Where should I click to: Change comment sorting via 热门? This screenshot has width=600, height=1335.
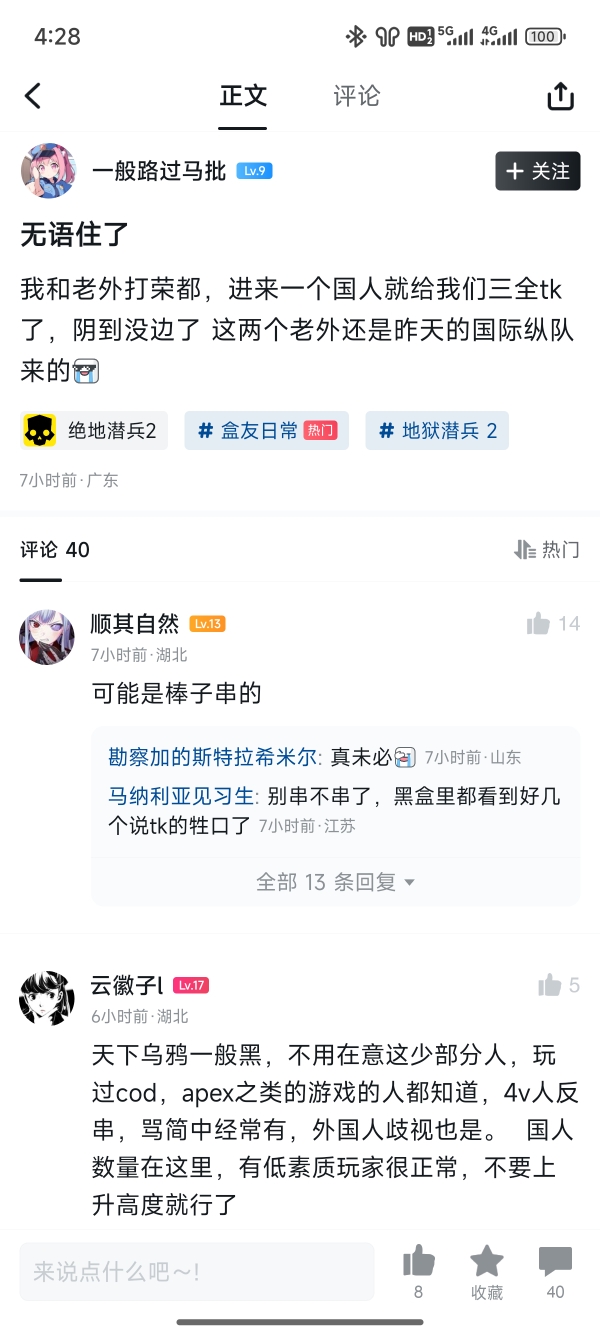[547, 549]
